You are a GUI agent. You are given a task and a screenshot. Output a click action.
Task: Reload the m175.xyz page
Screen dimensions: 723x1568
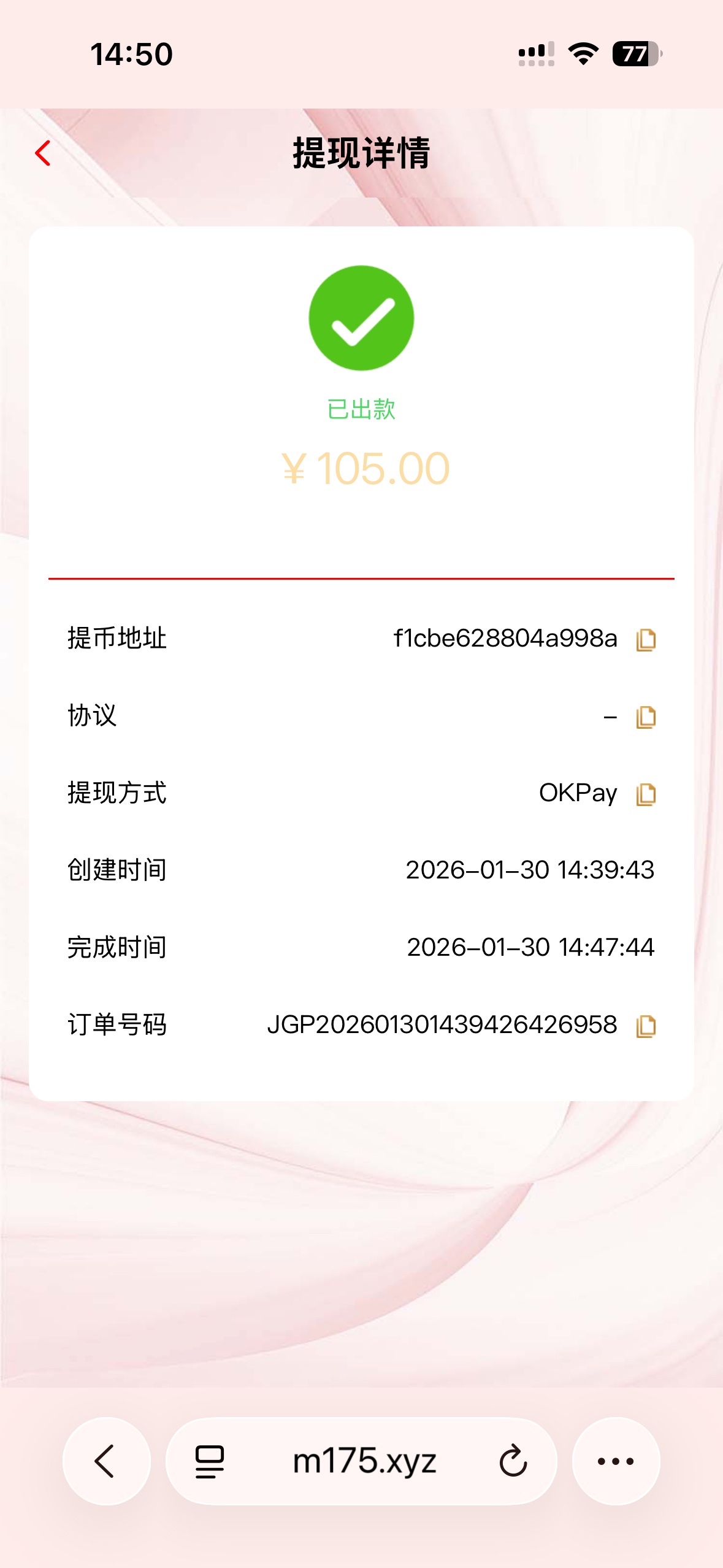click(513, 1461)
